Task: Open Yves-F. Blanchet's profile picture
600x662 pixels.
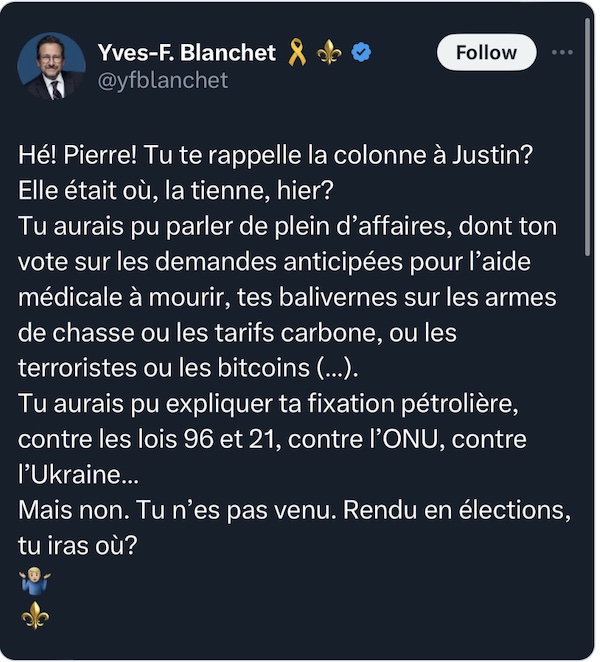Action: tap(52, 66)
